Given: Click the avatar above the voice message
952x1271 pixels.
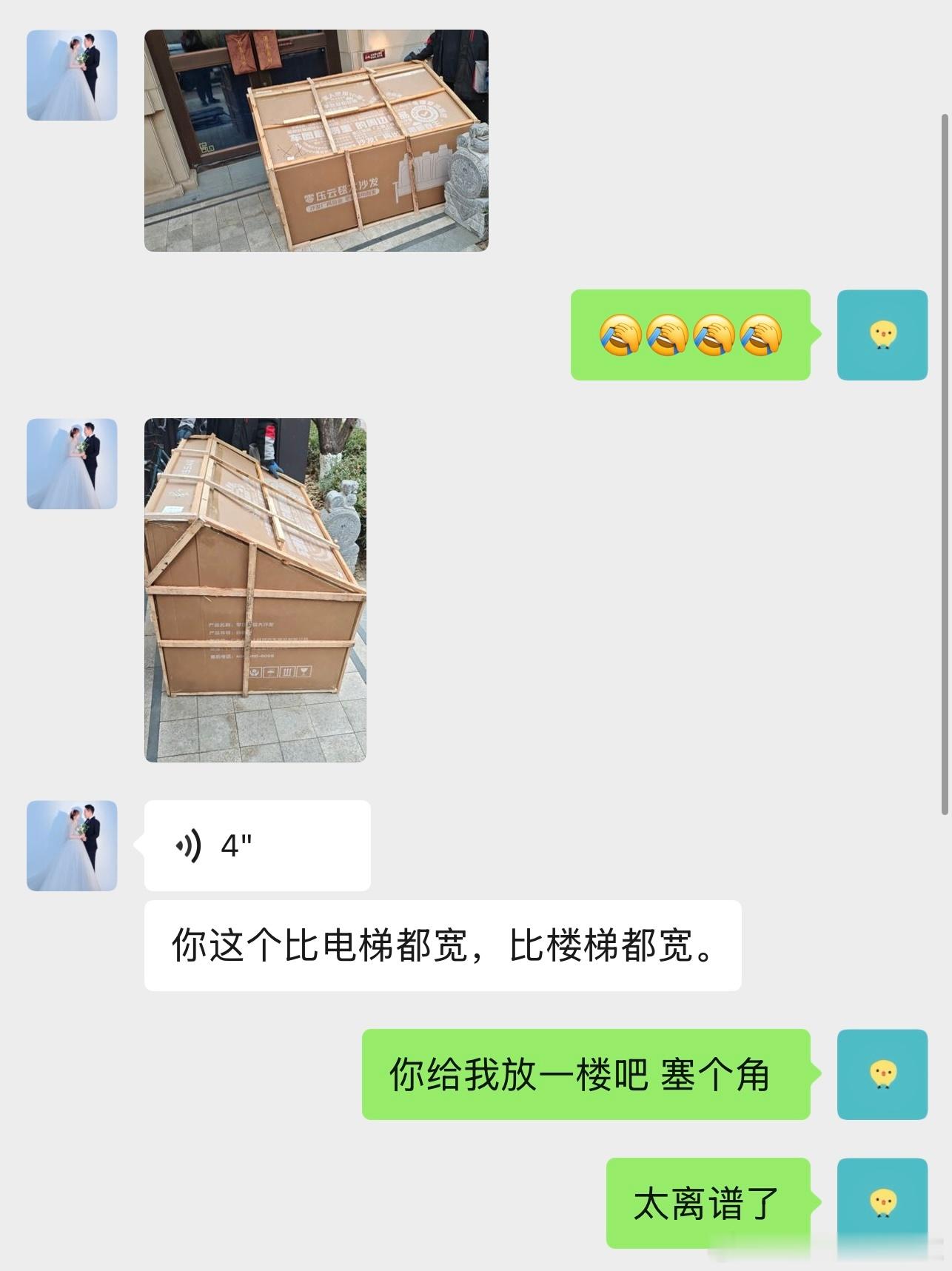Looking at the screenshot, I should [x=72, y=845].
